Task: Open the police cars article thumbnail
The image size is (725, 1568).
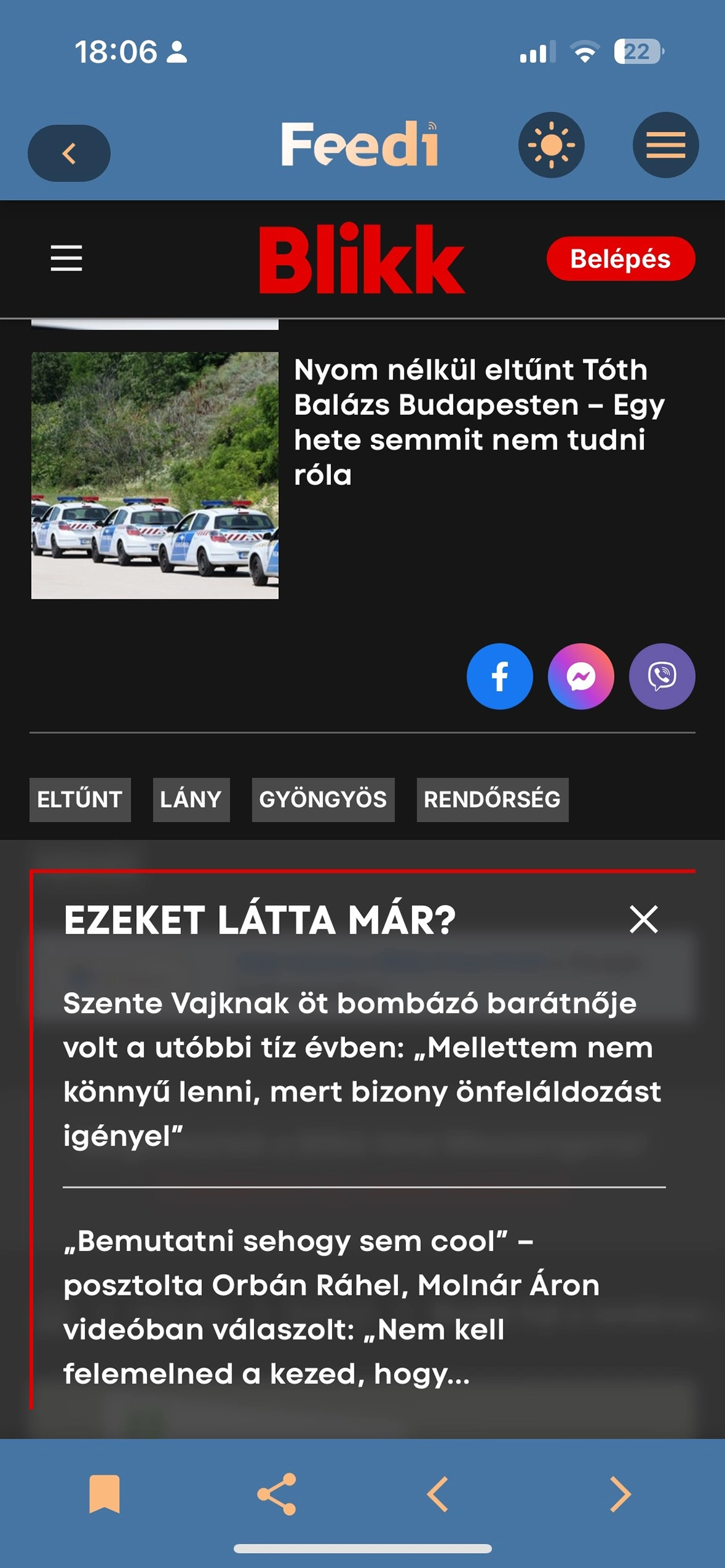Action: (x=155, y=476)
